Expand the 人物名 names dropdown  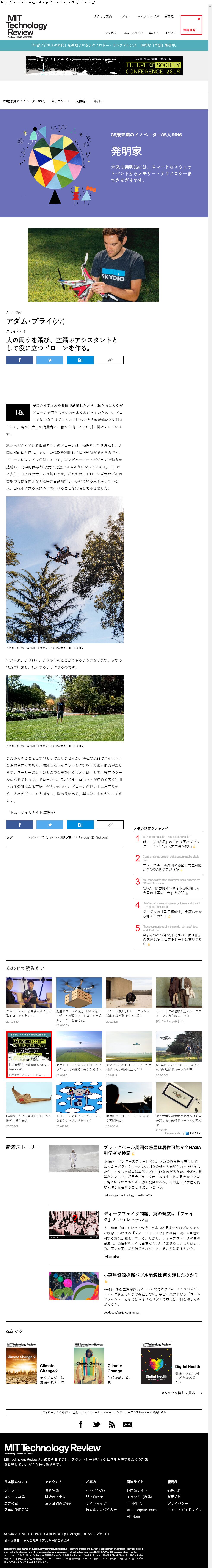pyautogui.click(x=81, y=101)
